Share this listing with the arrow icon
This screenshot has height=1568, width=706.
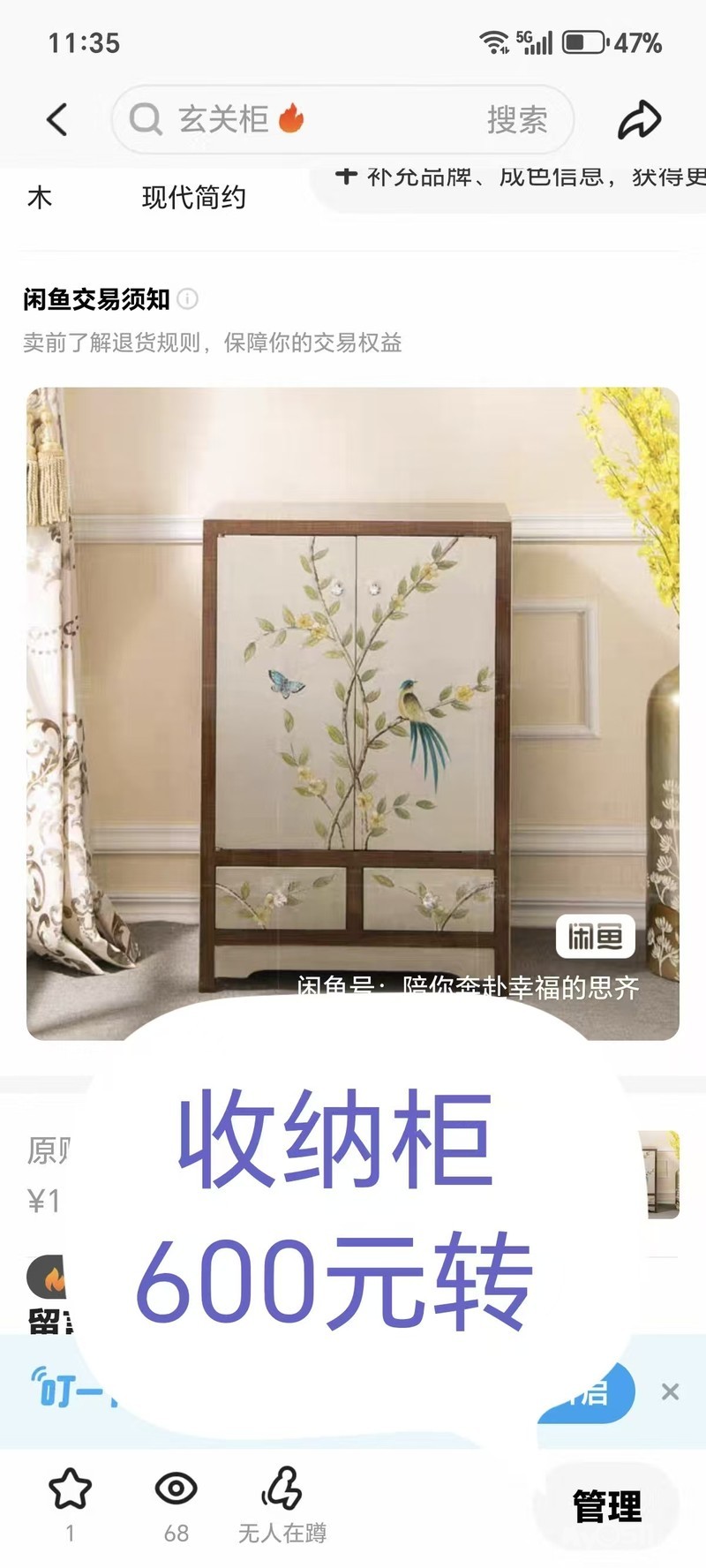coord(639,120)
